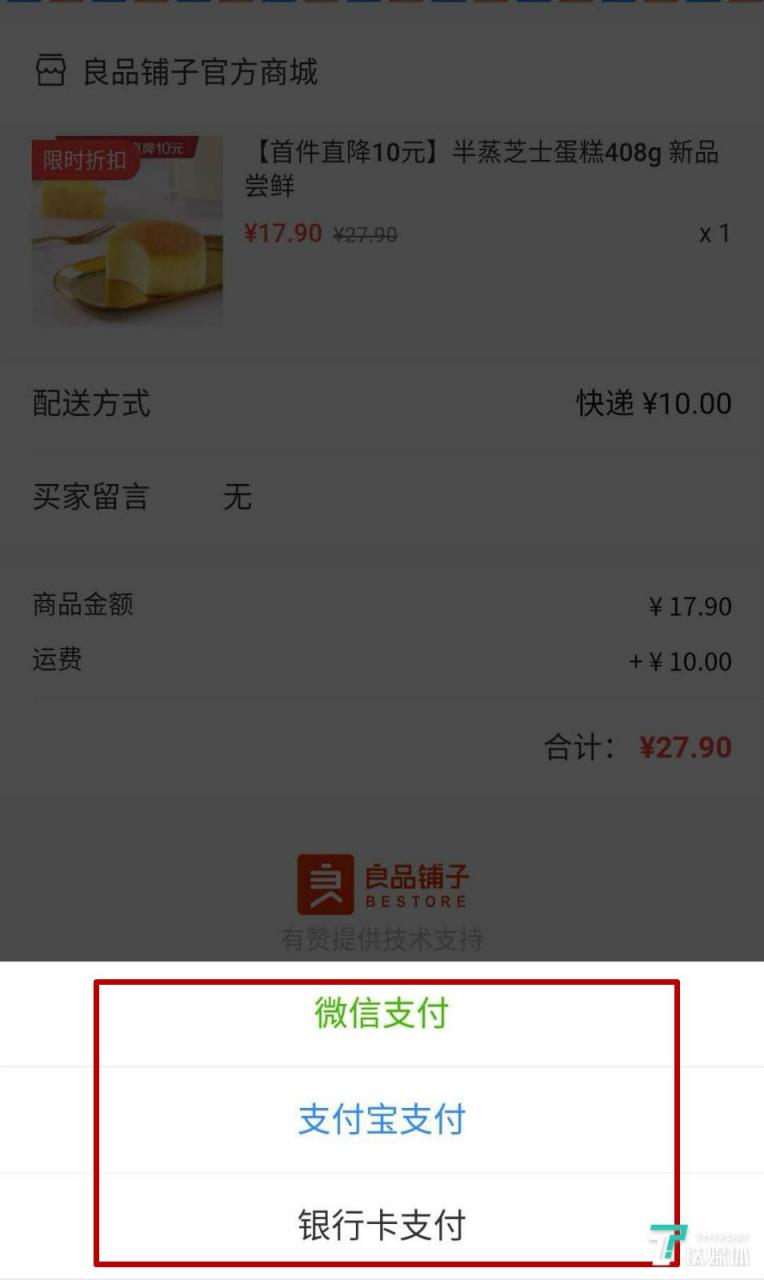The width and height of the screenshot is (764, 1280).
Task: Expand the 快递 ¥10.00 shipping option
Action: [x=654, y=404]
